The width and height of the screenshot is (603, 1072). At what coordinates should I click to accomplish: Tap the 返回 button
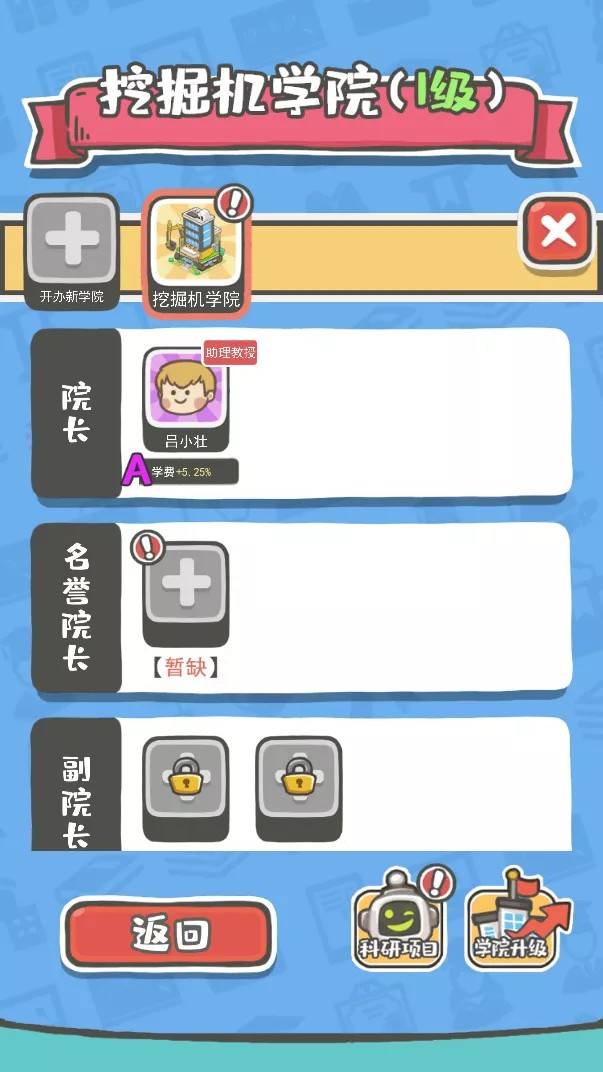168,935
